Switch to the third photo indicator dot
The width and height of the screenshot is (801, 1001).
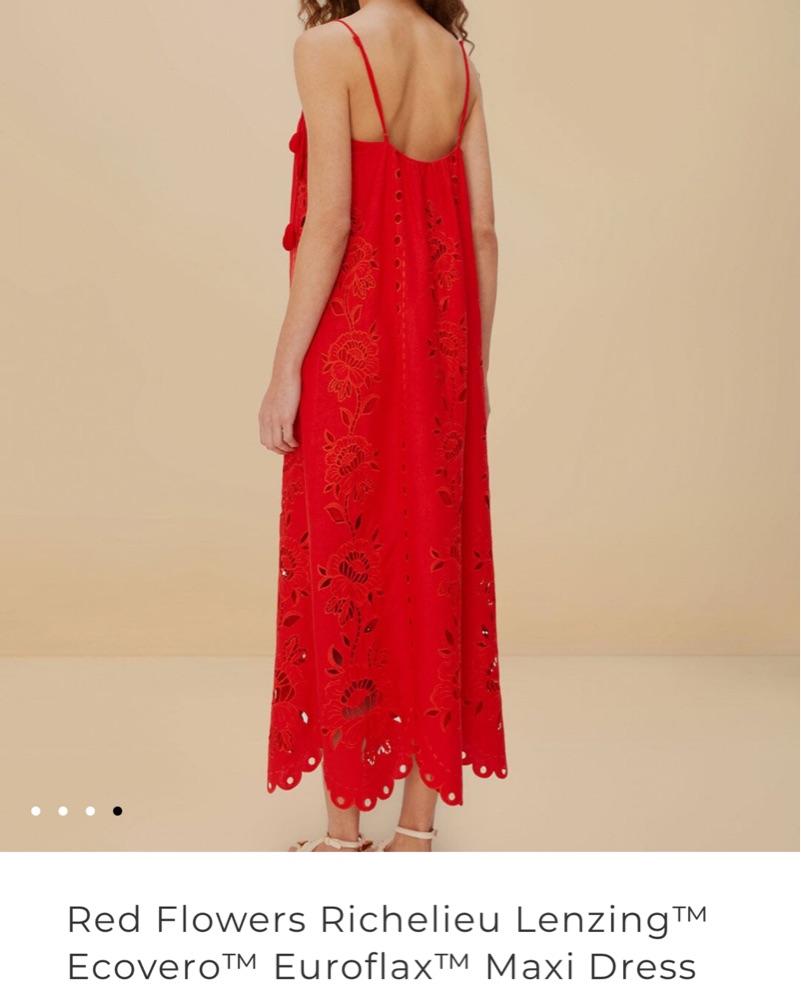tap(90, 811)
